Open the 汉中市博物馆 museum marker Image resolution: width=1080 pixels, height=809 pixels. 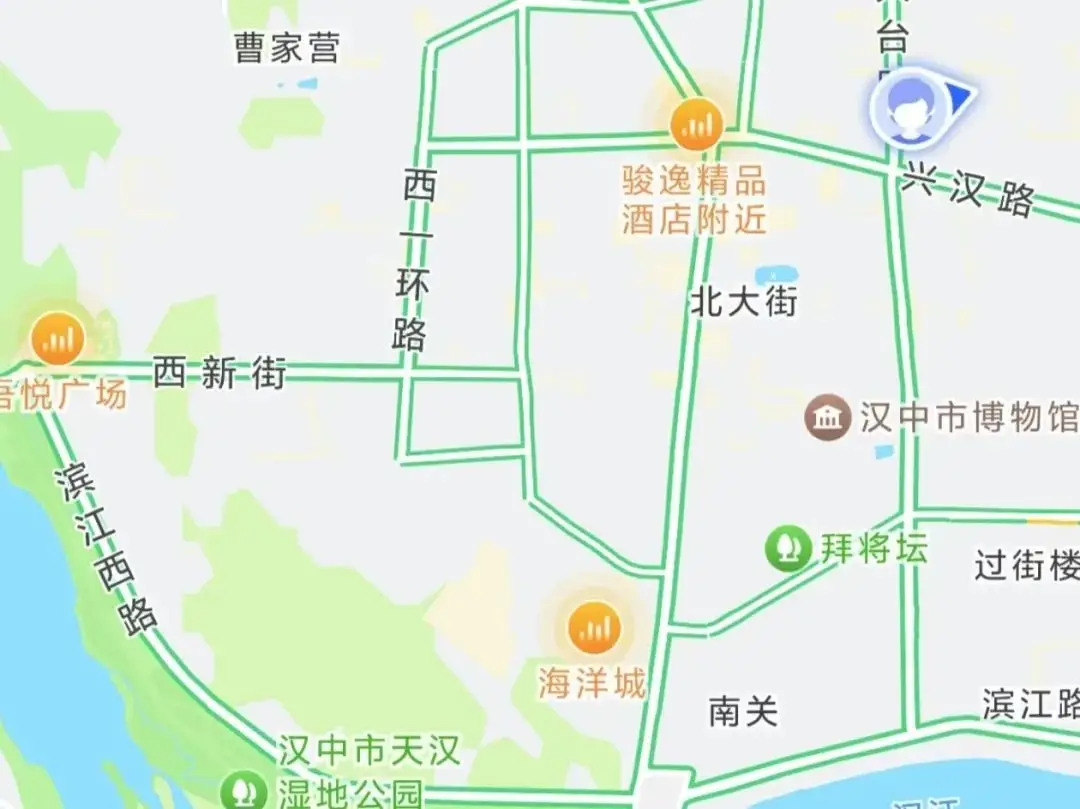pyautogui.click(x=827, y=417)
